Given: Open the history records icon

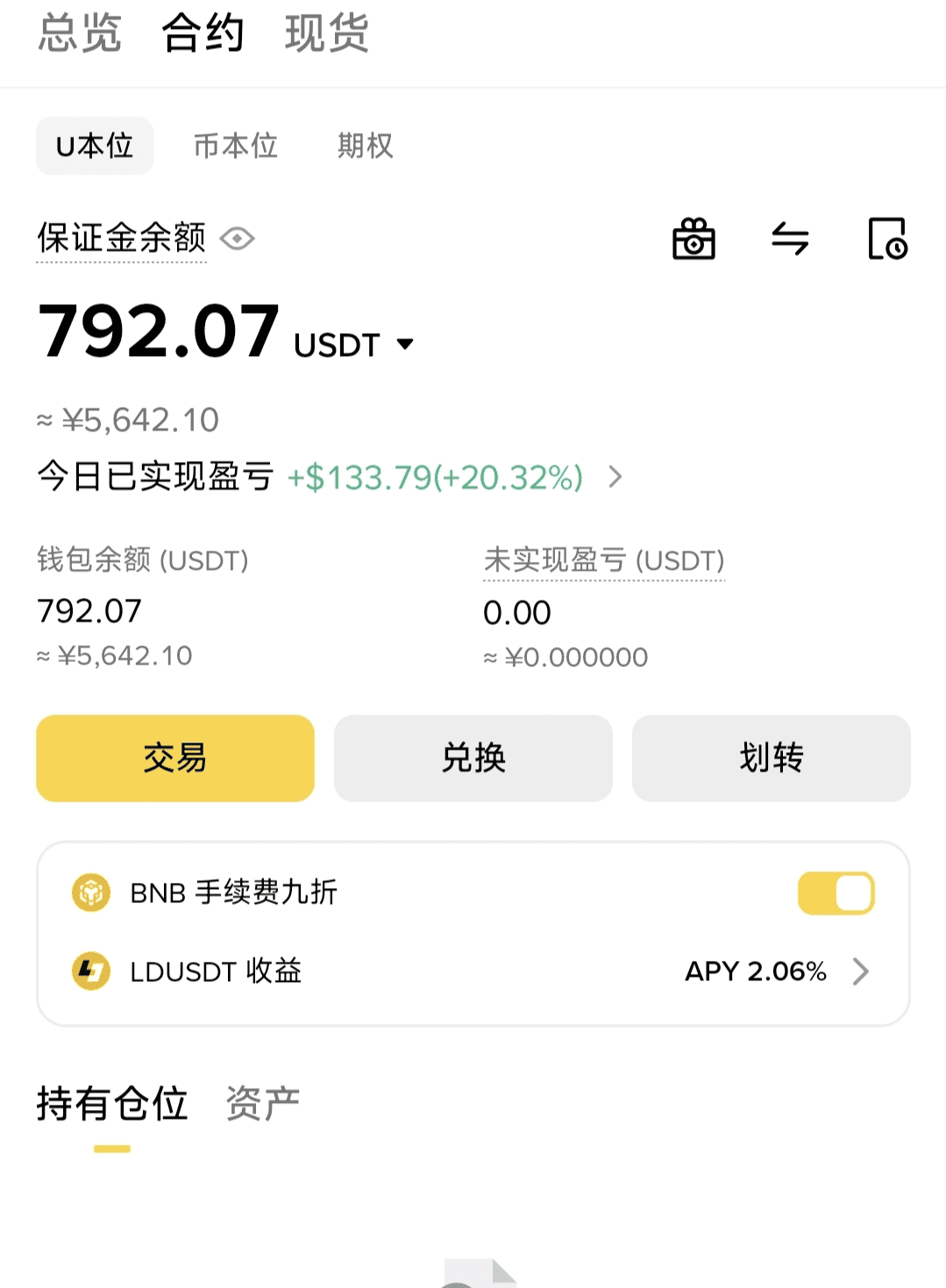Looking at the screenshot, I should (x=887, y=238).
